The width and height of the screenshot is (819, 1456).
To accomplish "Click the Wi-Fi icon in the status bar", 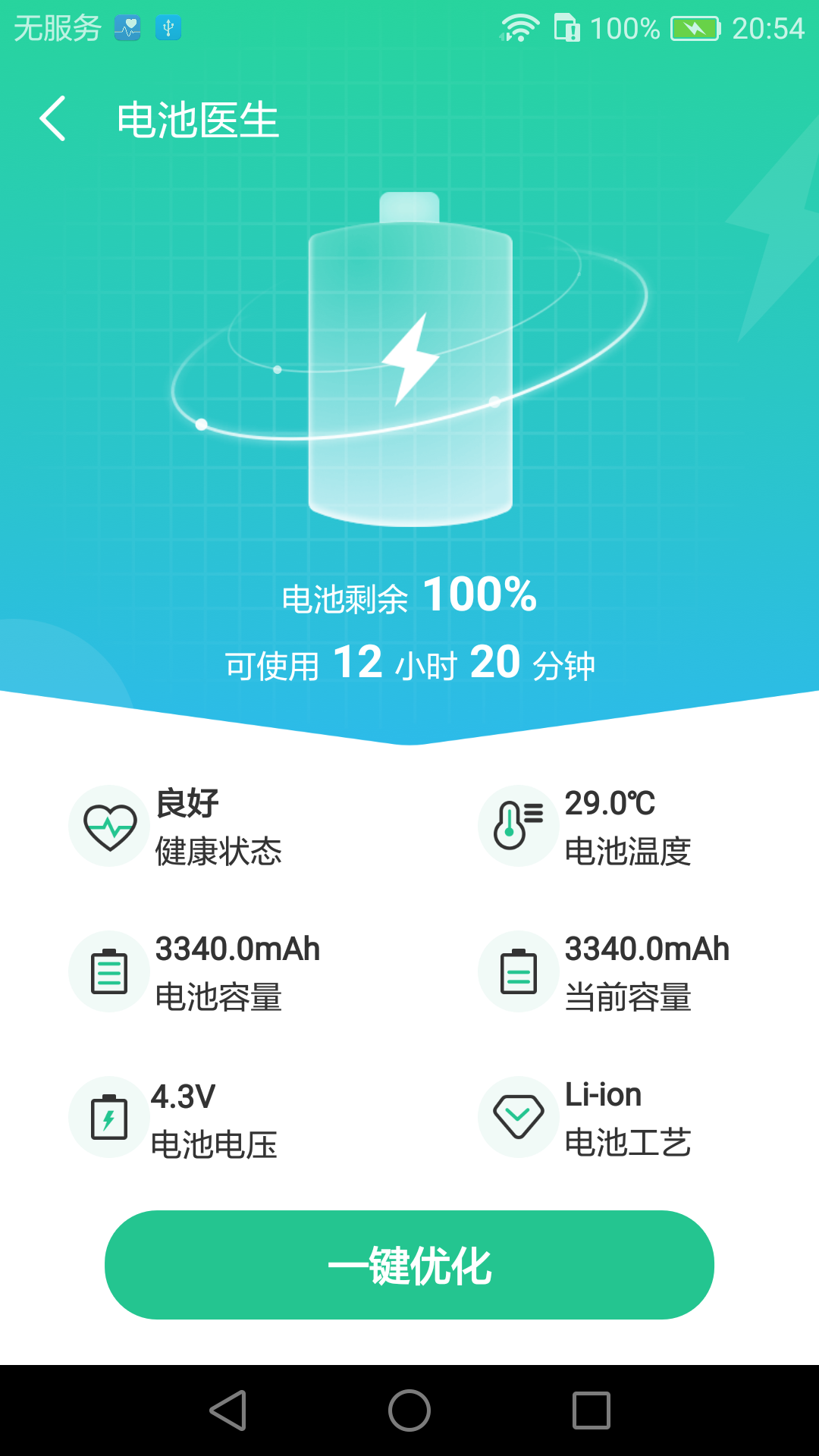I will (x=520, y=27).
